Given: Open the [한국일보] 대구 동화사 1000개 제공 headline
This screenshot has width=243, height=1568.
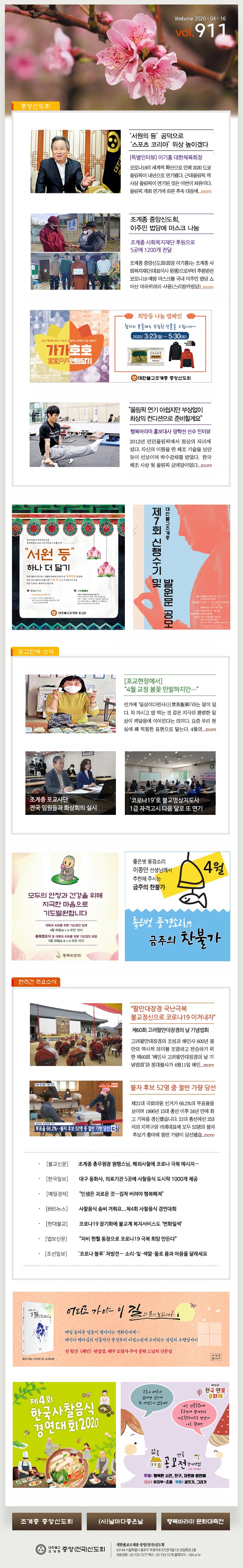Looking at the screenshot, I should coord(138,1179).
